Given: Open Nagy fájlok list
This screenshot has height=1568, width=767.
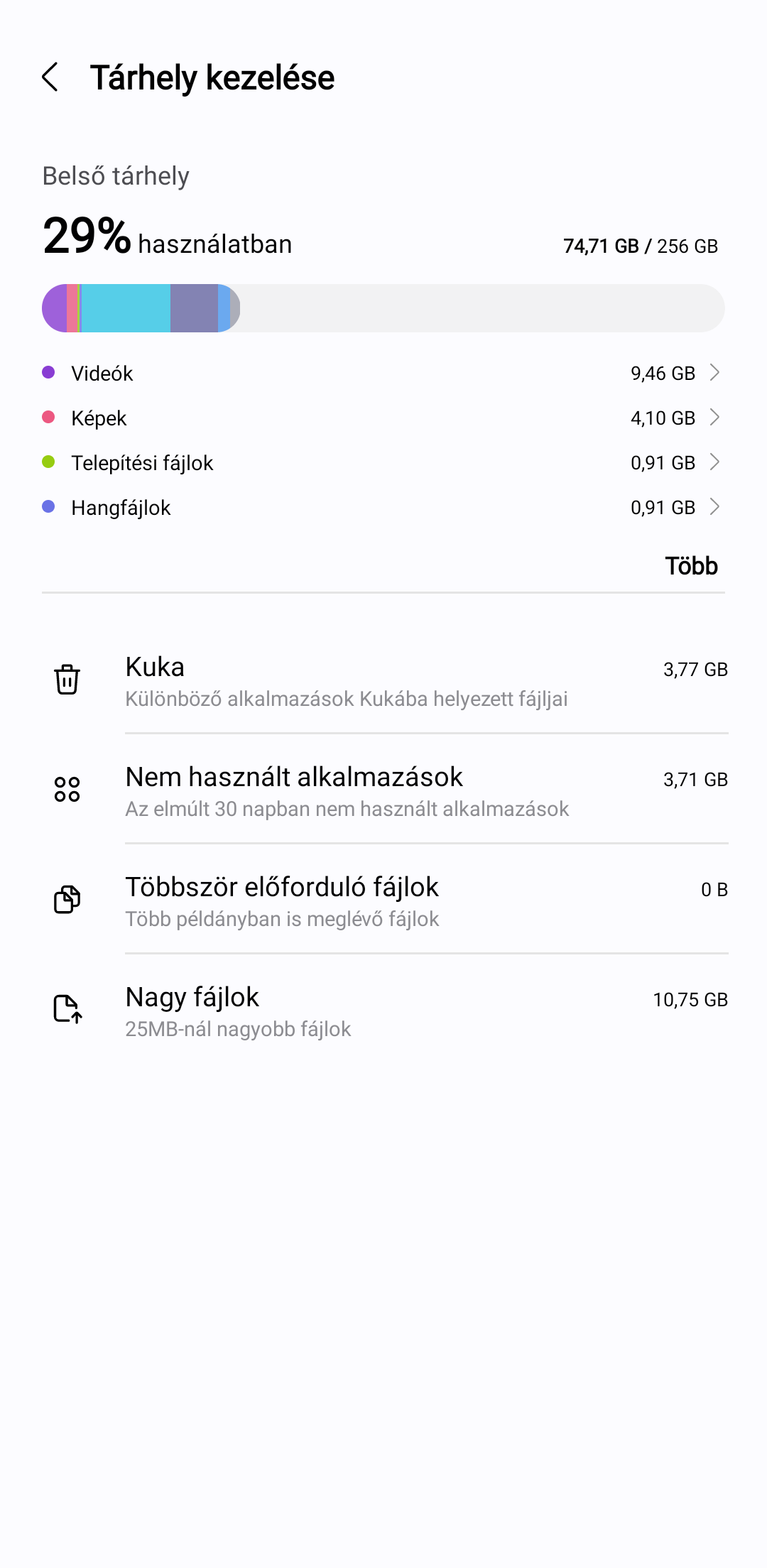Looking at the screenshot, I should (x=383, y=1011).
